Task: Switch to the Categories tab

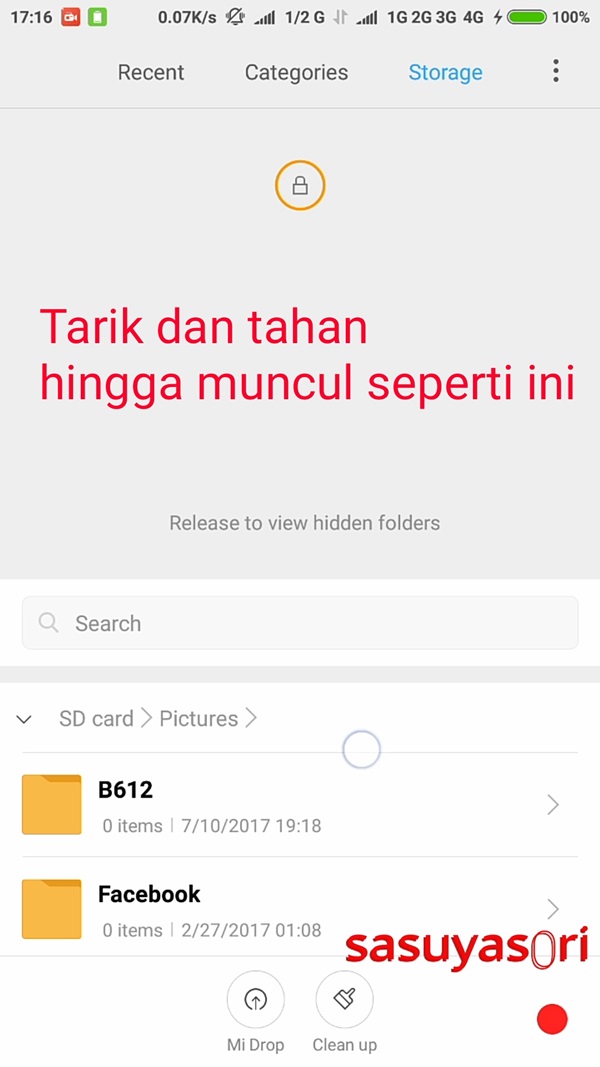Action: pyautogui.click(x=296, y=72)
